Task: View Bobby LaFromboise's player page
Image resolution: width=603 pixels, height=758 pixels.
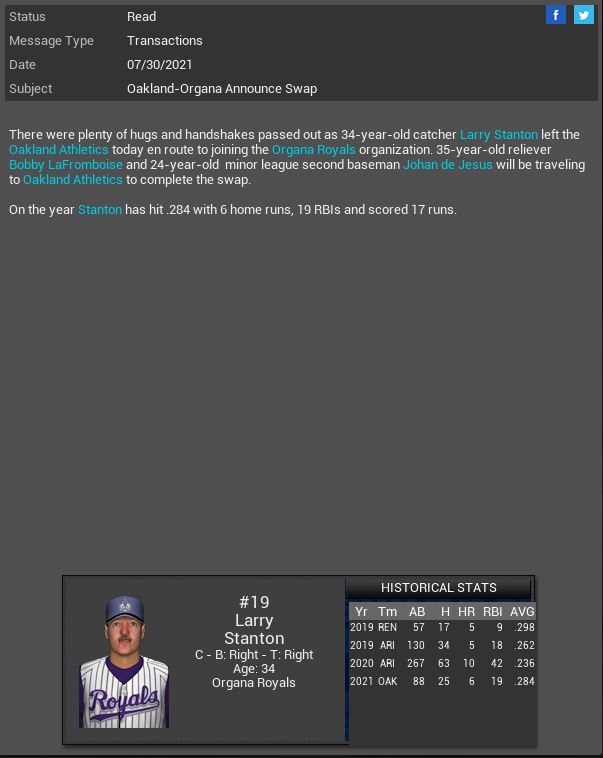Action: [x=66, y=164]
